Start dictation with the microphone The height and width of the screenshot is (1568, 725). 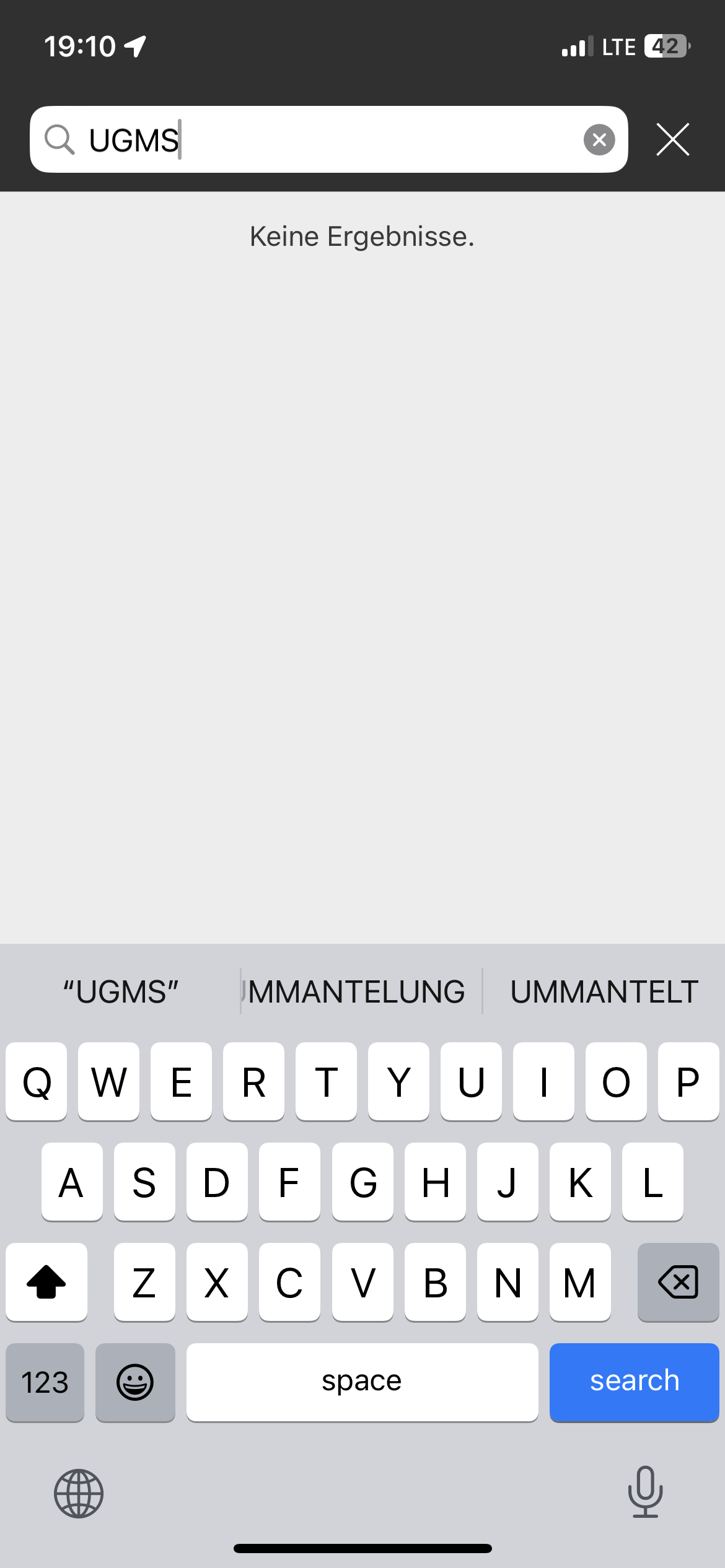pos(645,1492)
